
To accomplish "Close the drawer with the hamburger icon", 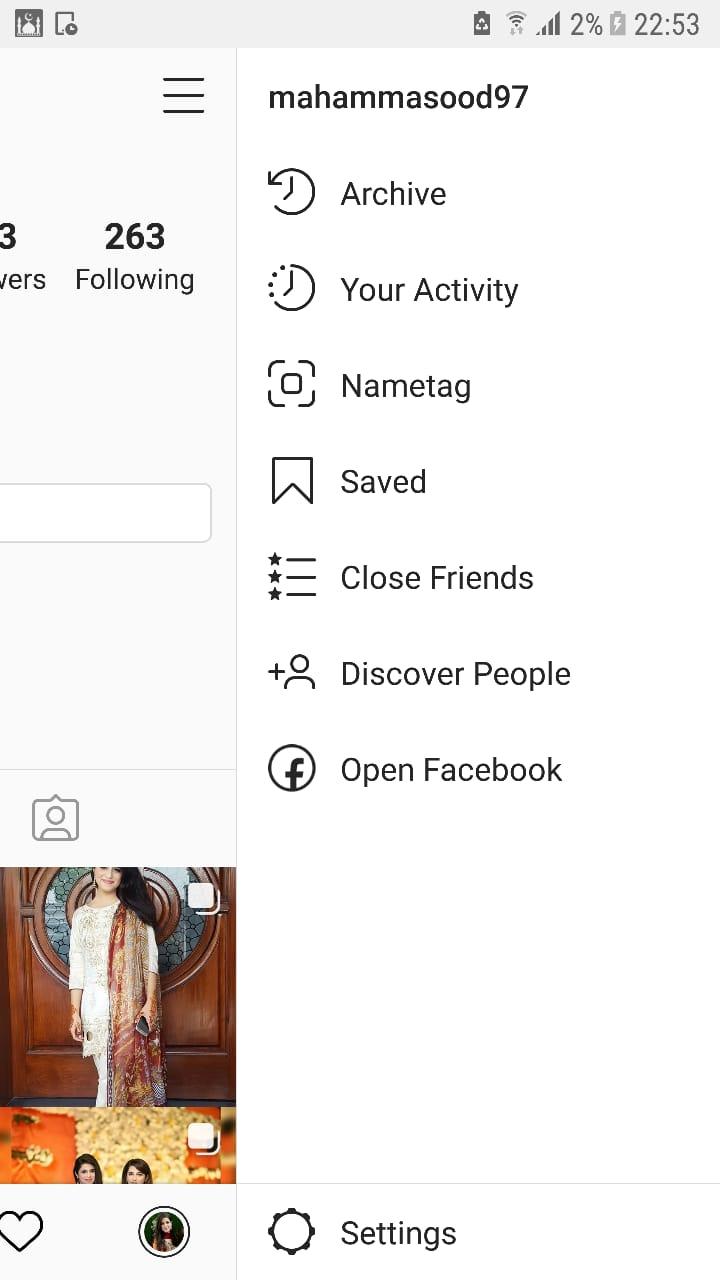I will coord(183,96).
